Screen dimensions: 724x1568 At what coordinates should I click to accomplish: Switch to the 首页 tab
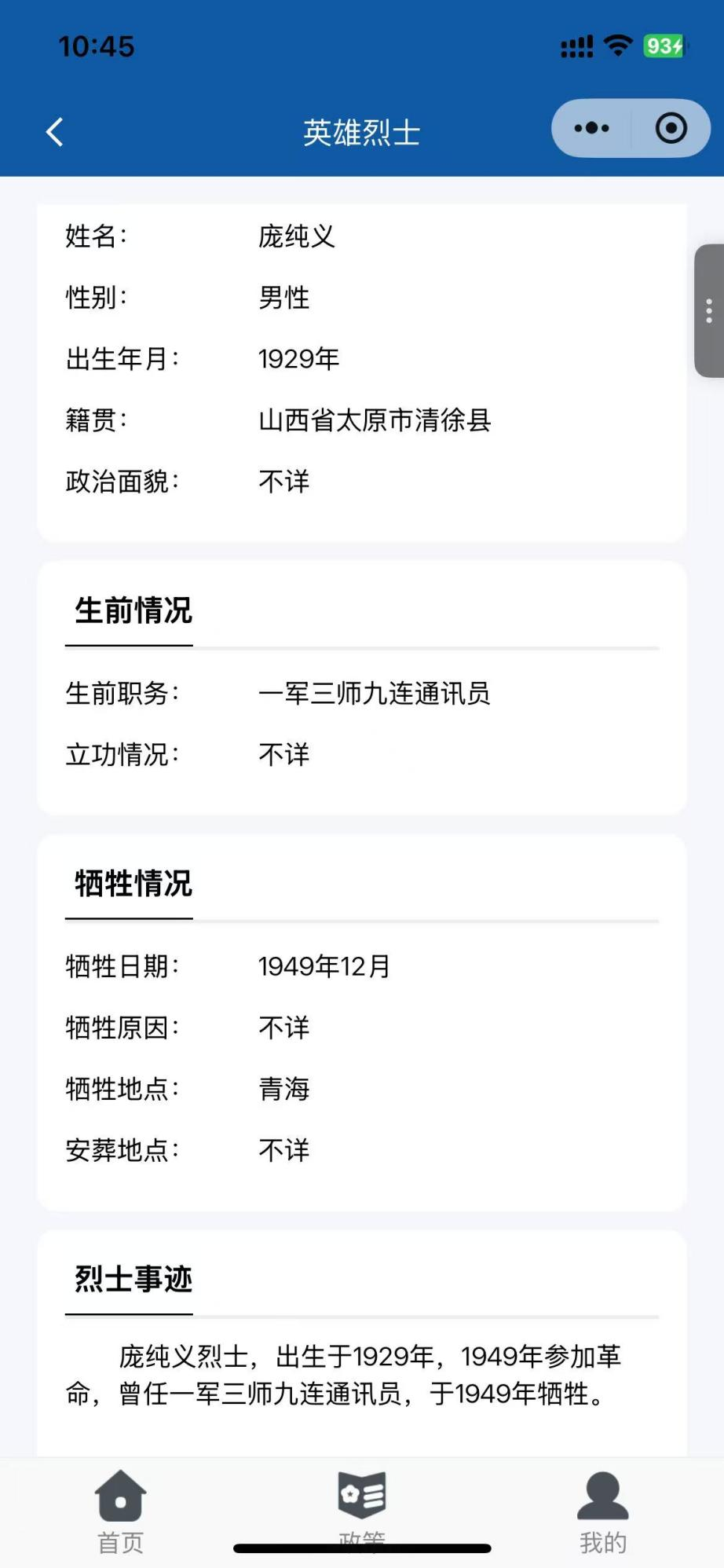[120, 1511]
